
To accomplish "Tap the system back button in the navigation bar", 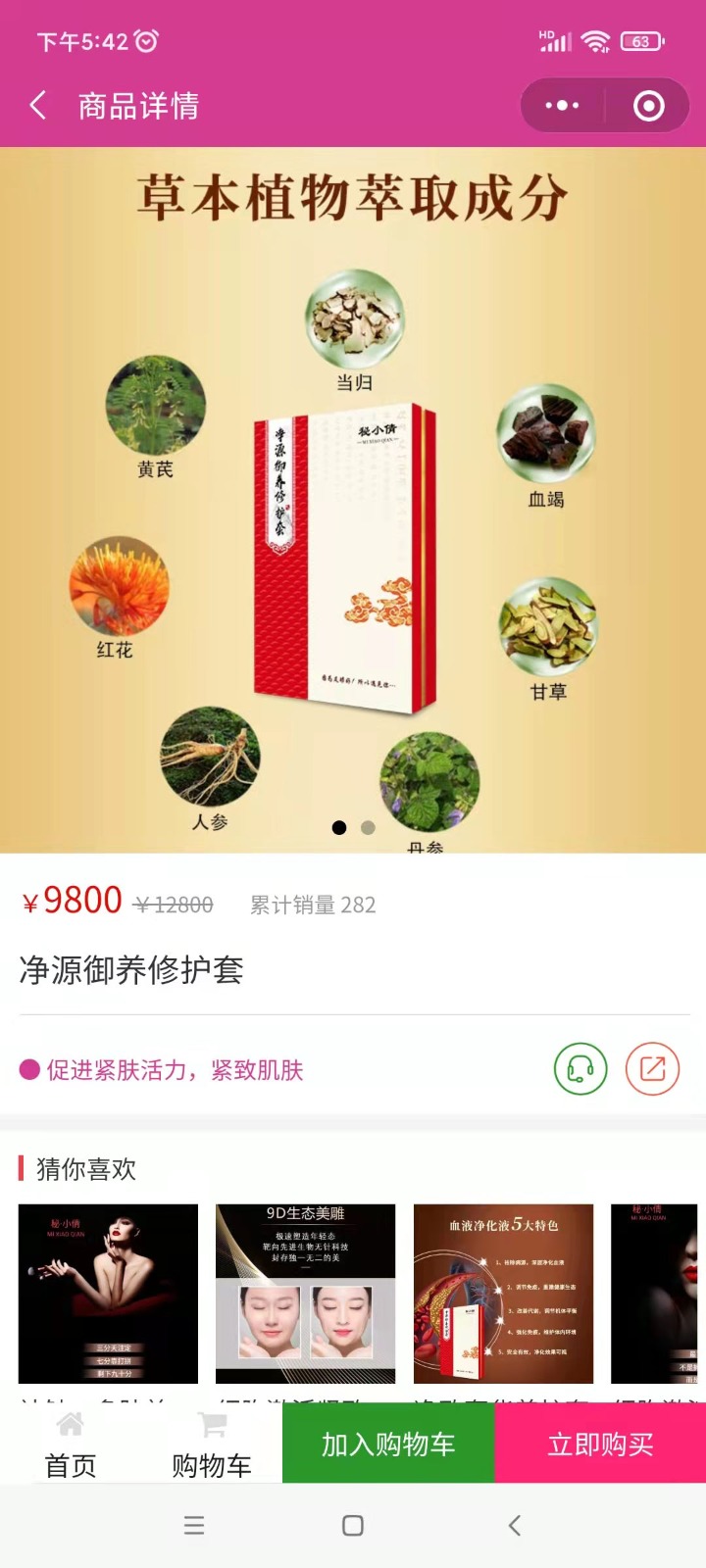I will [x=515, y=1525].
